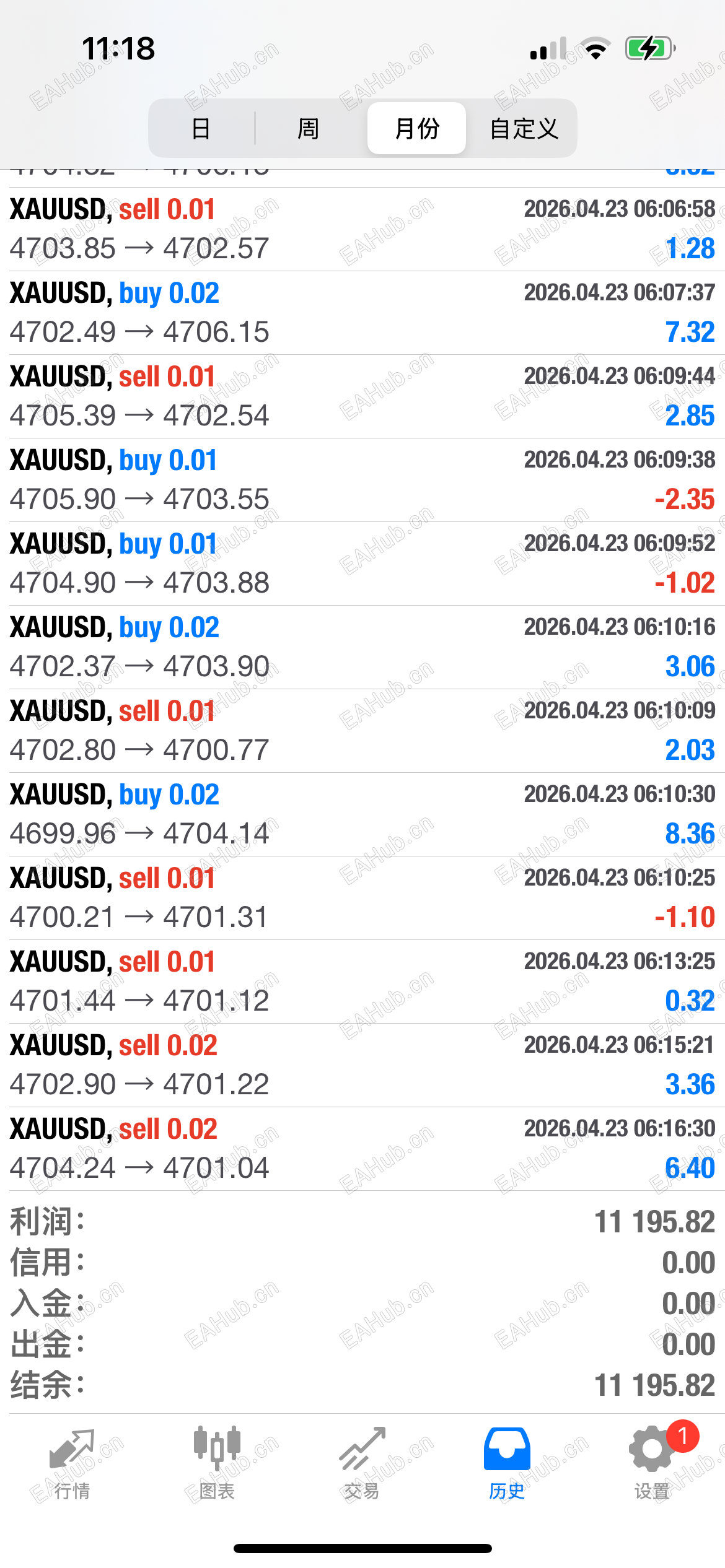
Task: Switch to the 日 (day) period
Action: click(201, 129)
